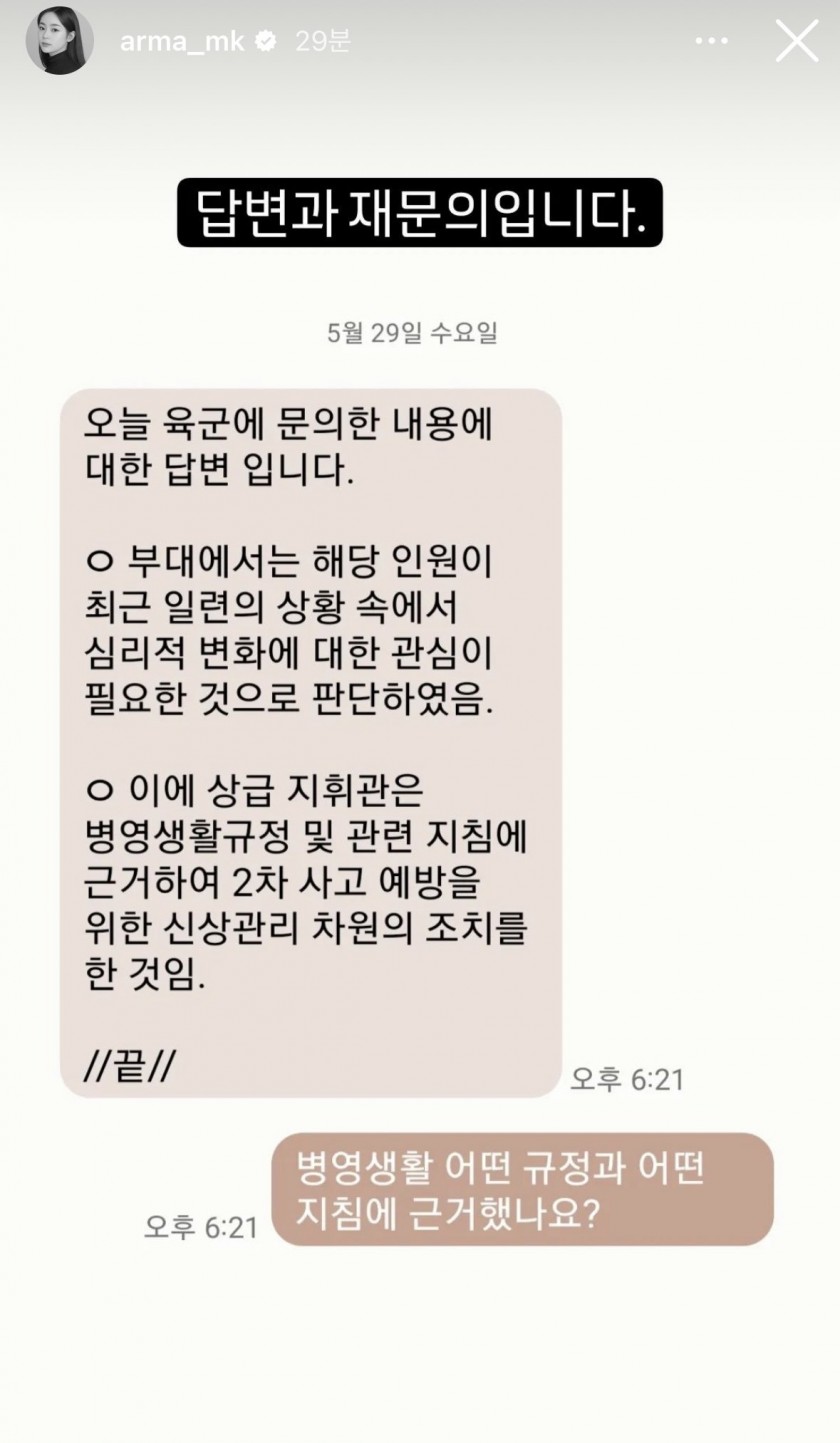Open the story's three-dot options menu
This screenshot has width=840, height=1443.
click(x=711, y=41)
